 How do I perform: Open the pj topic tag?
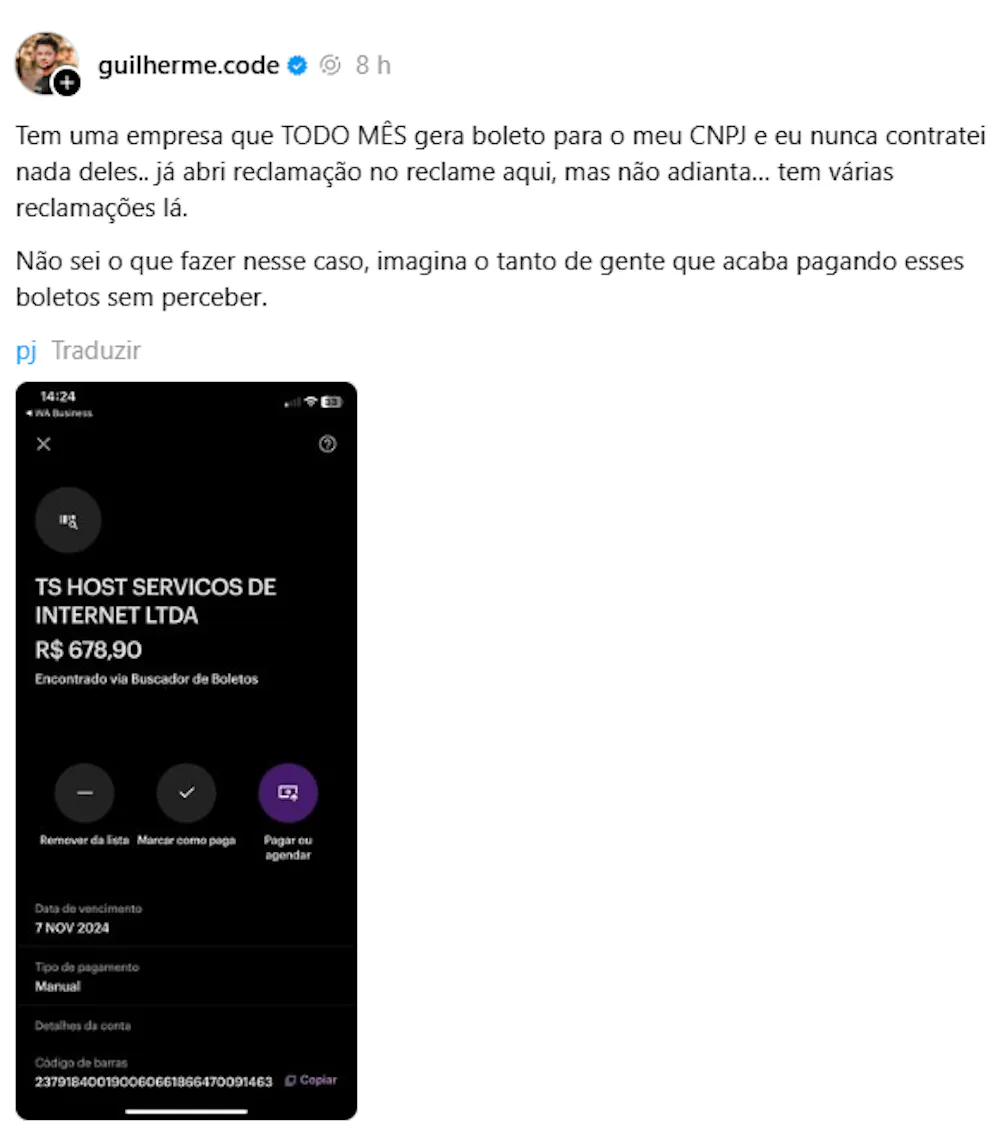click(x=26, y=351)
